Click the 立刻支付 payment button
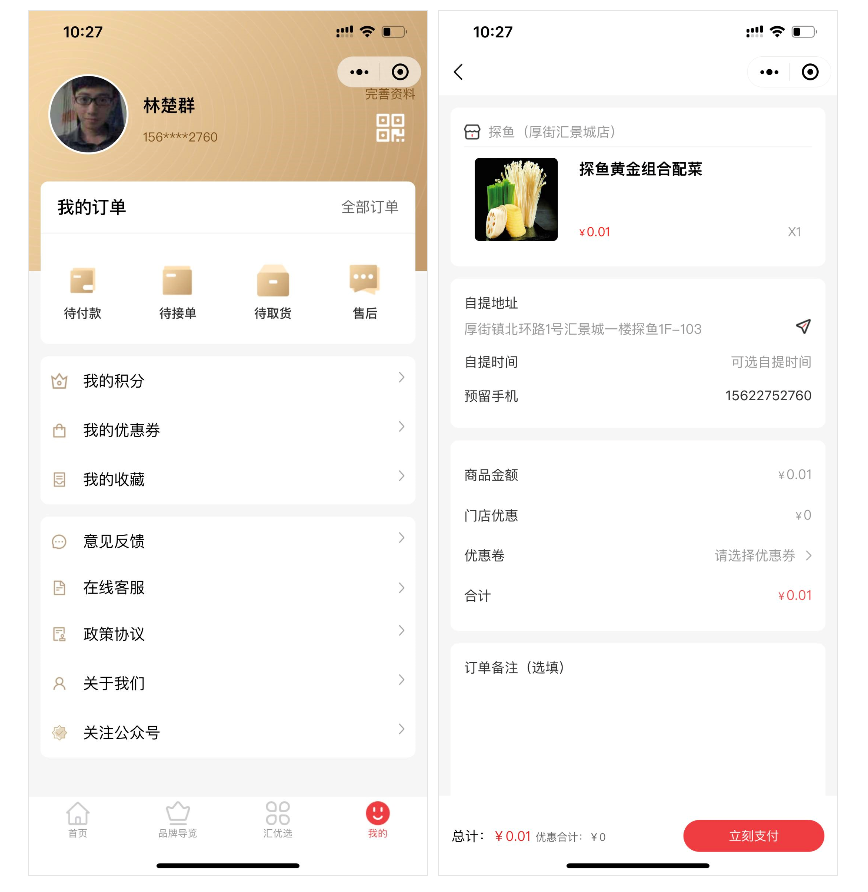Viewport: 868px width, 892px height. tap(753, 836)
